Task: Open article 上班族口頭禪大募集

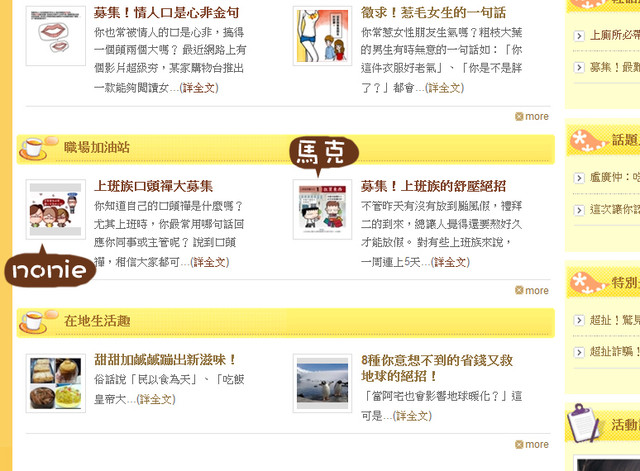Action: click(153, 186)
